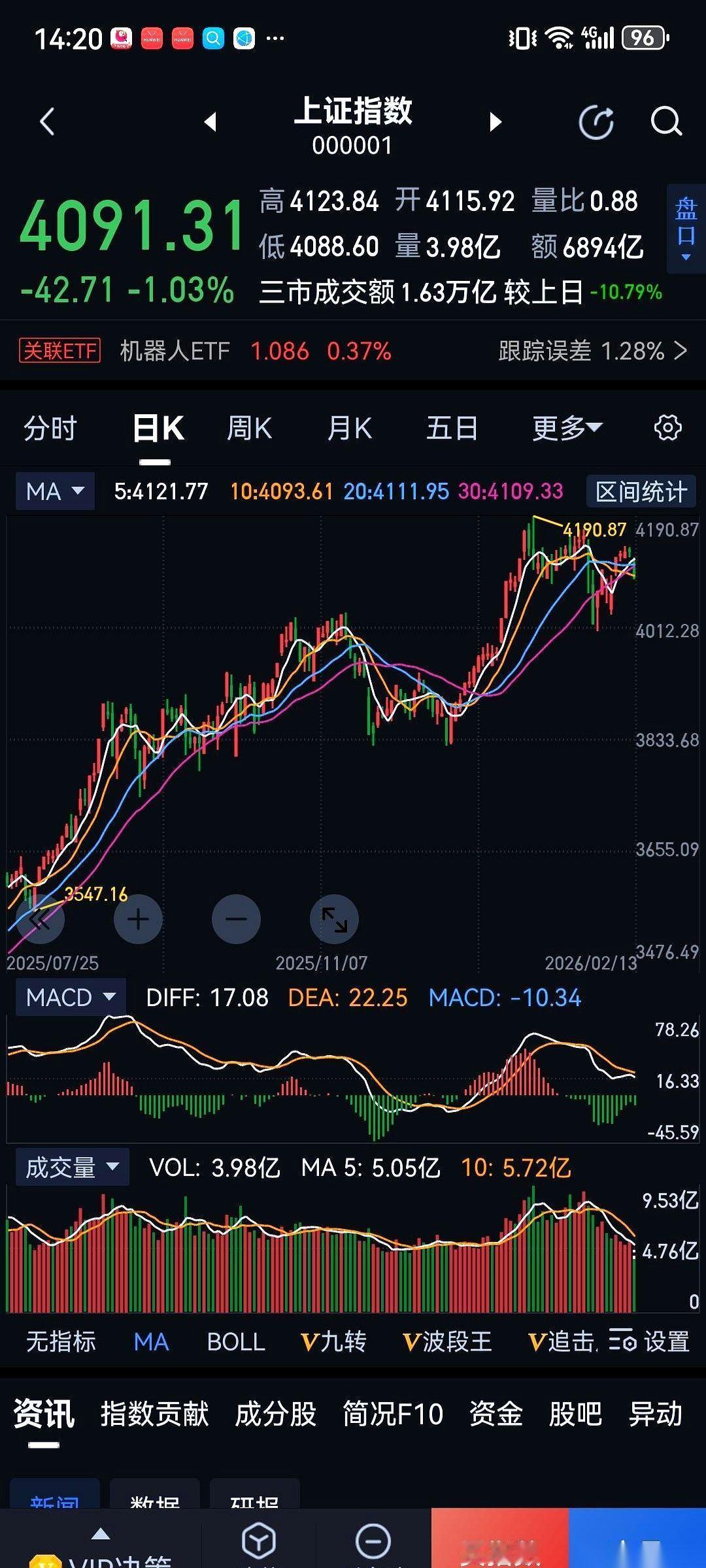Screen dimensions: 706x1568
Task: Toggle 无指标 to clear chart overlays
Action: 62,1343
